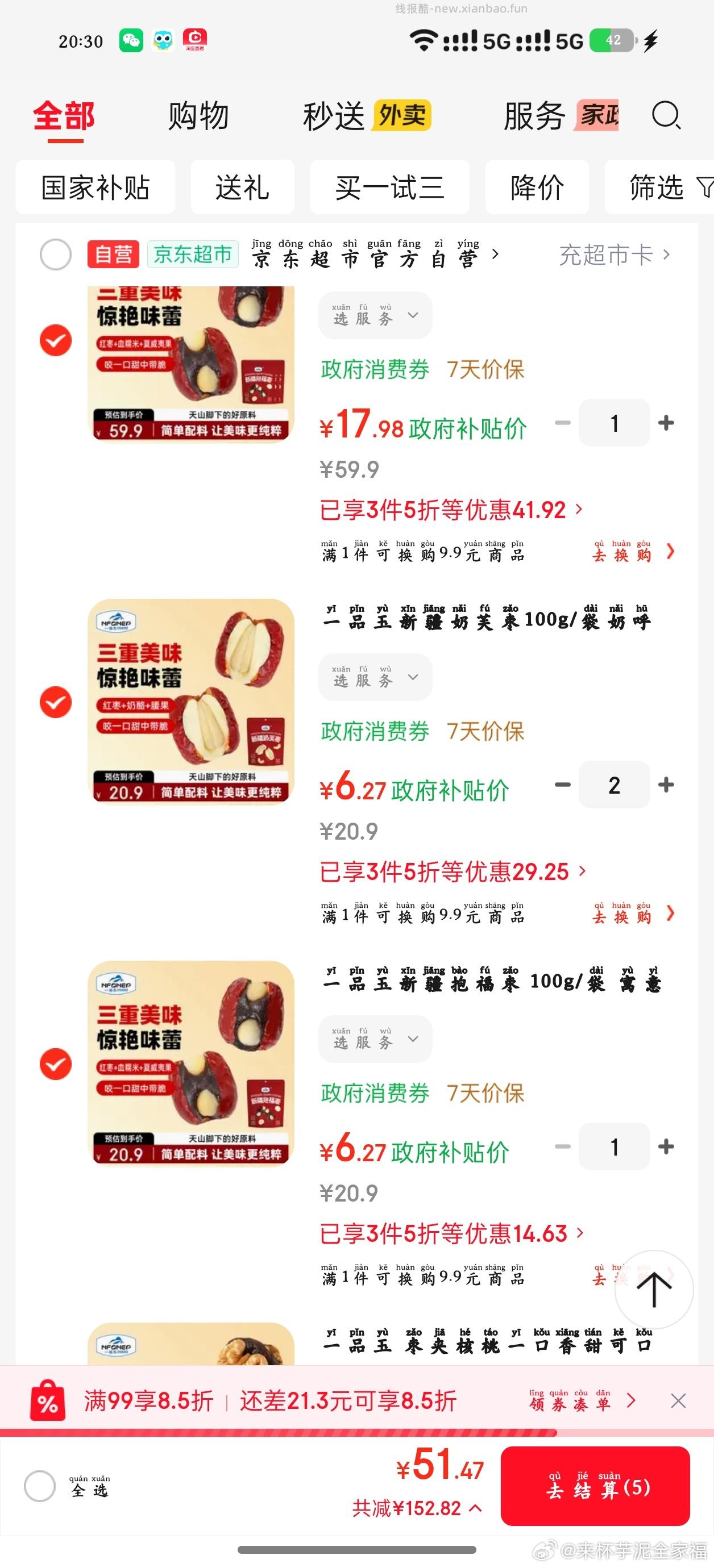Tap the WeChat icon in the status bar
Screen dimensions: 714x1568
coord(130,40)
